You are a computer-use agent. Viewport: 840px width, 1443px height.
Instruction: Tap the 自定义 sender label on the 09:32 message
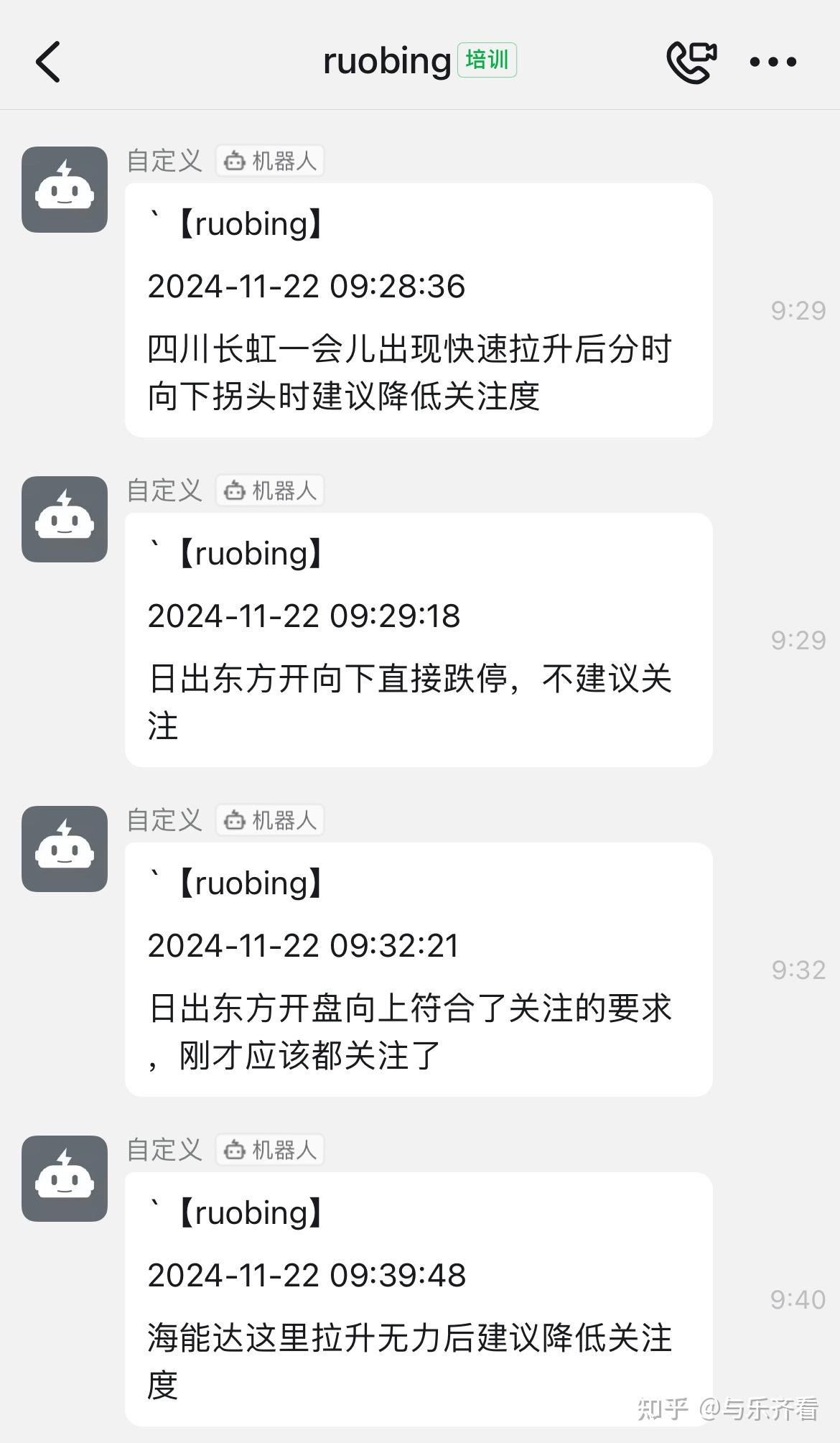click(164, 820)
